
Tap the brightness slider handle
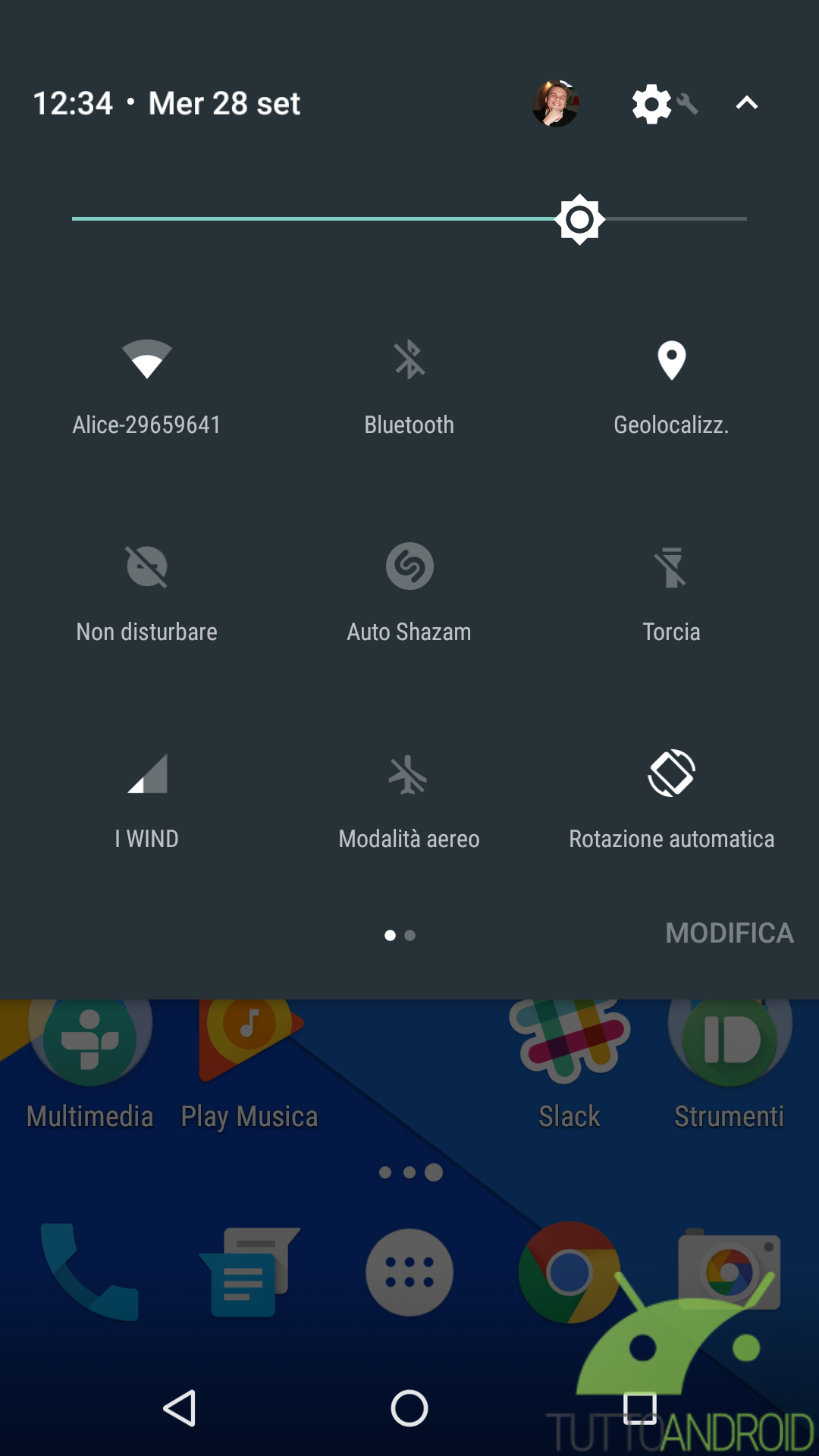(580, 219)
